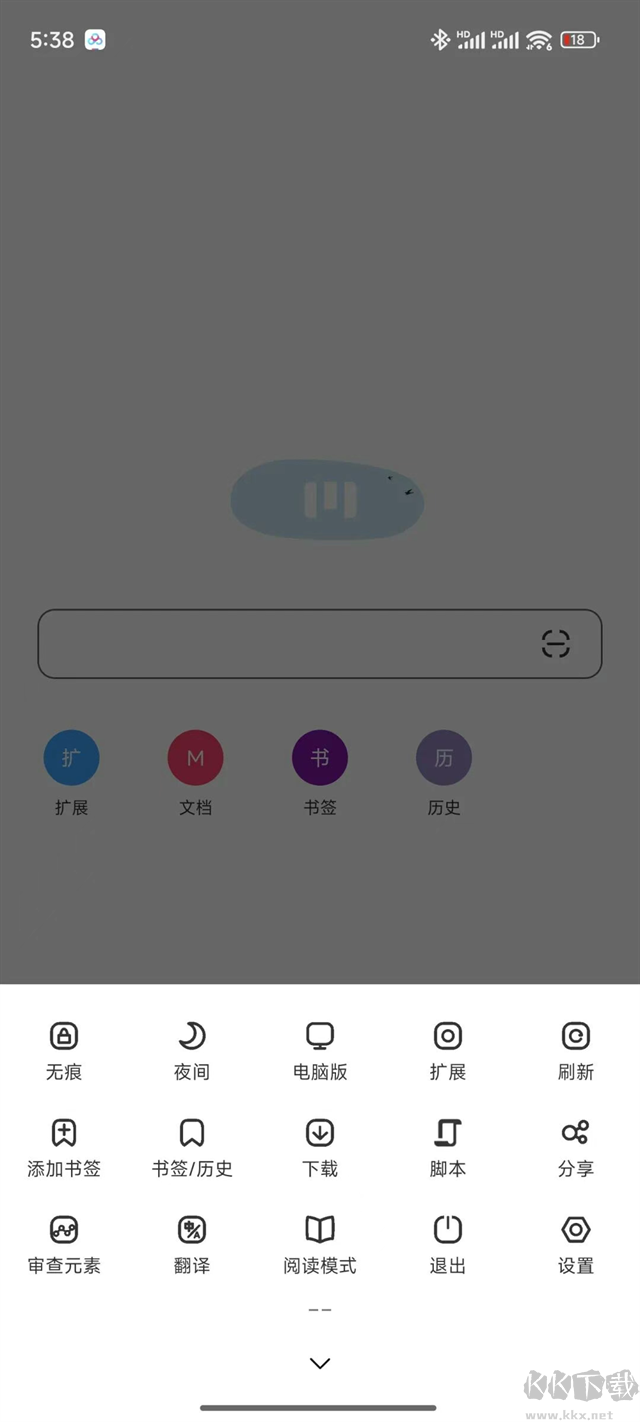This screenshot has height=1422, width=640.
Task: Collapse the menu with the down chevron
Action: coord(320,1363)
